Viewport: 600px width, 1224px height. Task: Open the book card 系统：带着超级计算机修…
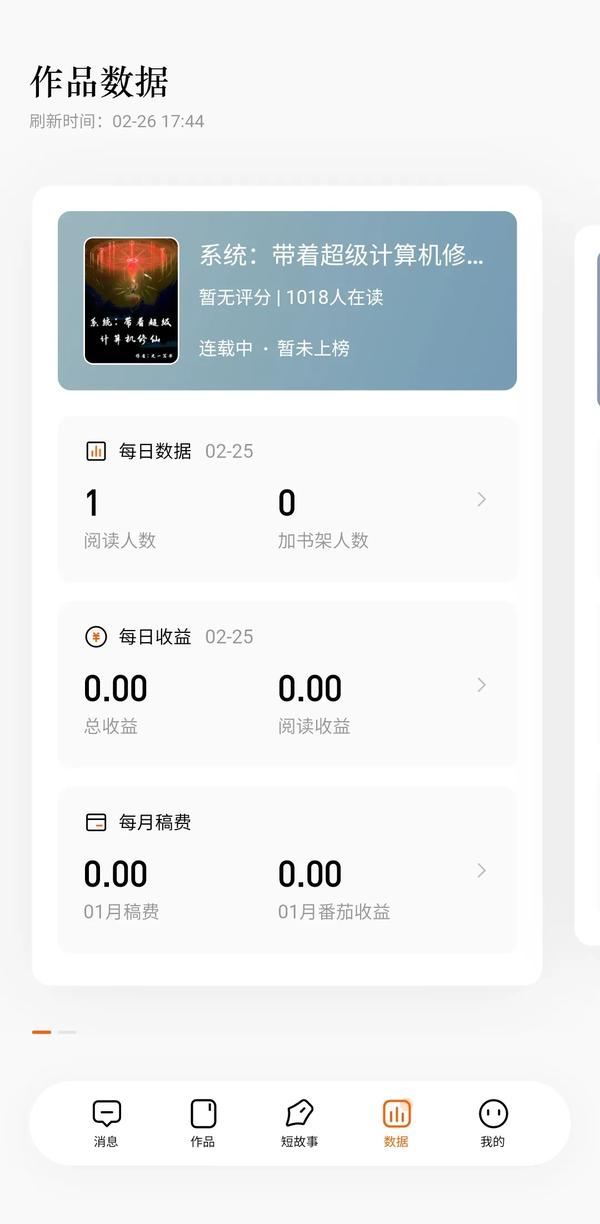pos(287,300)
